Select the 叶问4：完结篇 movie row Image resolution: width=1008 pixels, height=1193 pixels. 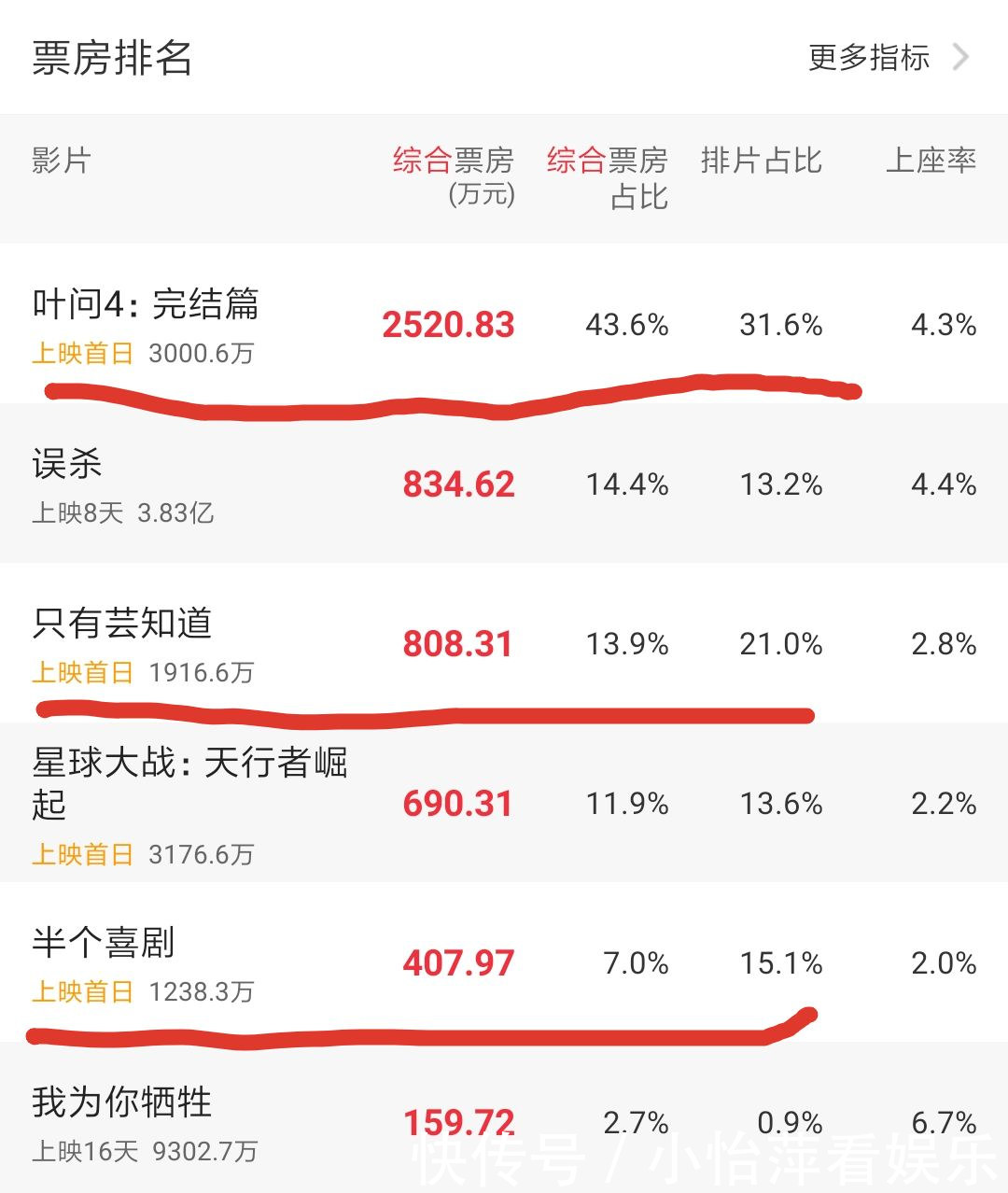pos(145,304)
